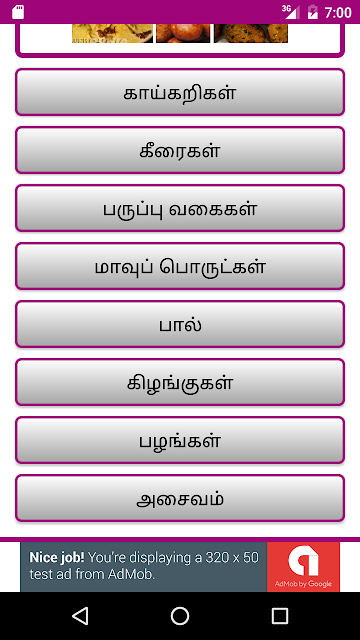Open the காய்கறிகள் category
360x640 pixels.
click(180, 92)
